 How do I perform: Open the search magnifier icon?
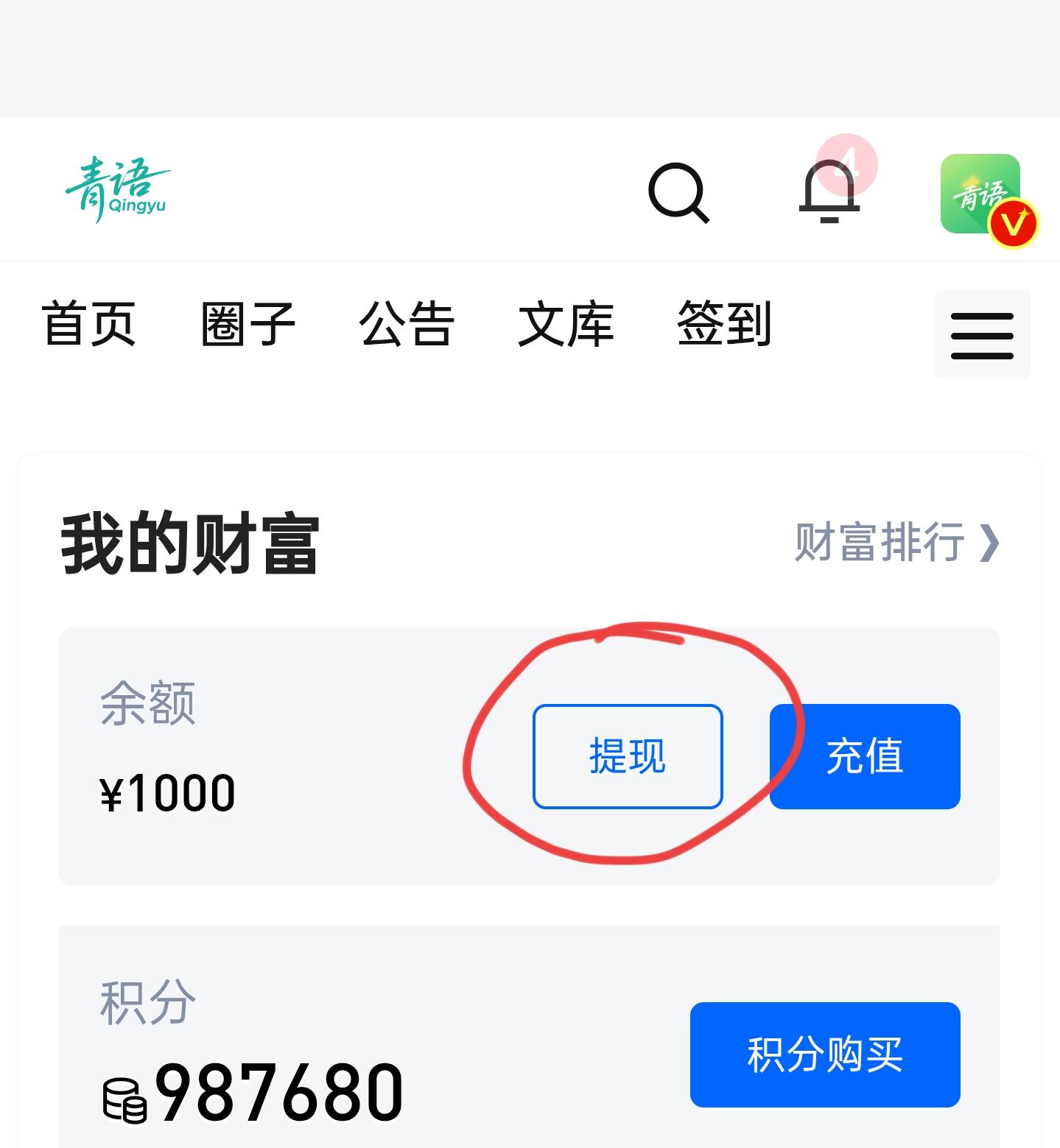678,193
